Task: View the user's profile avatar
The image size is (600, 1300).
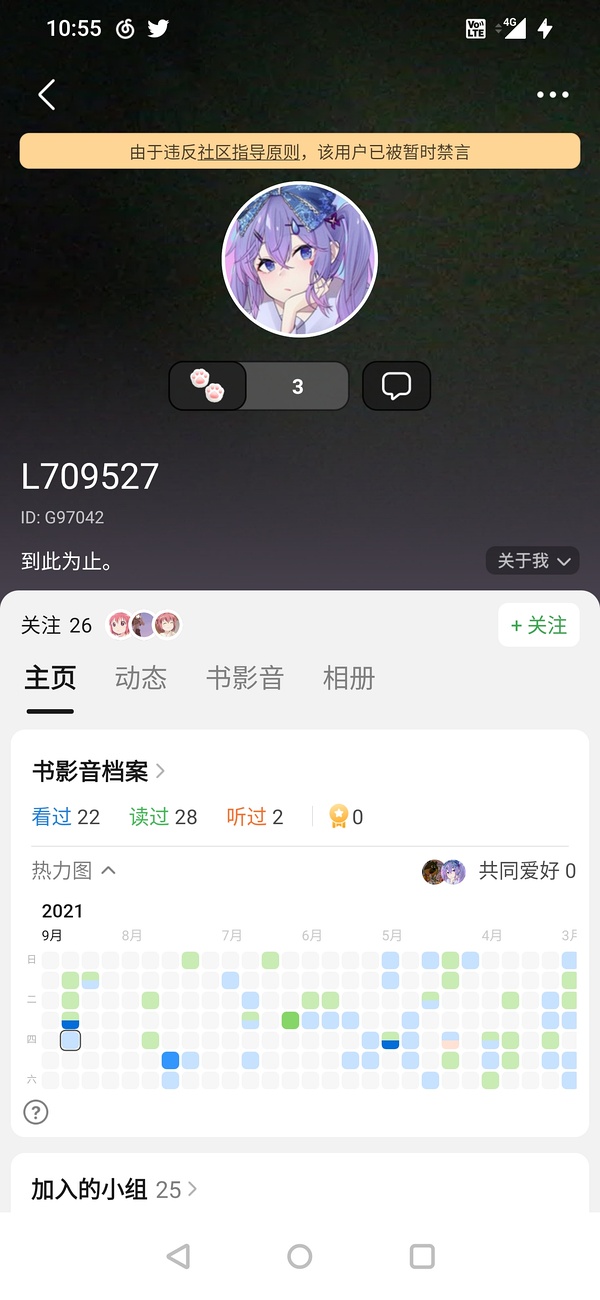Action: click(x=299, y=259)
